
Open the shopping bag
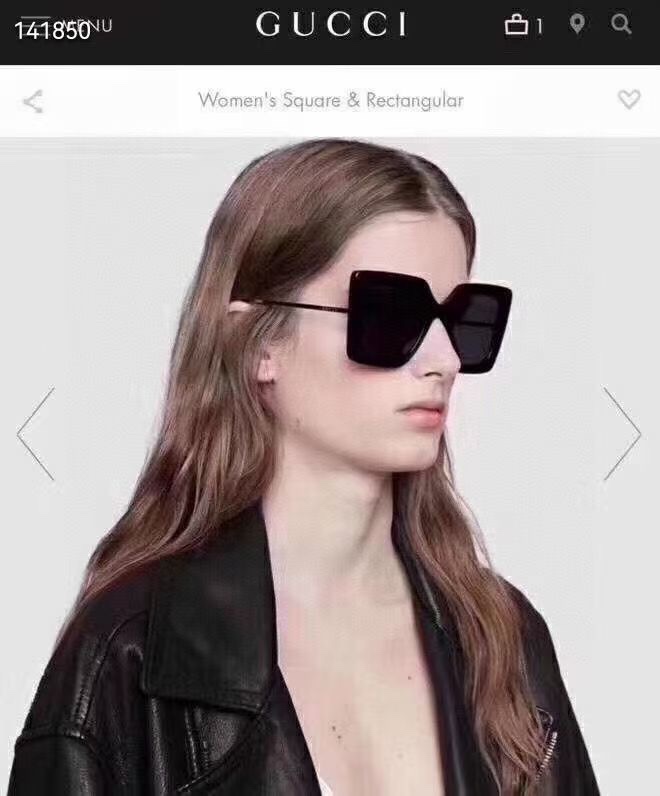[x=523, y=25]
